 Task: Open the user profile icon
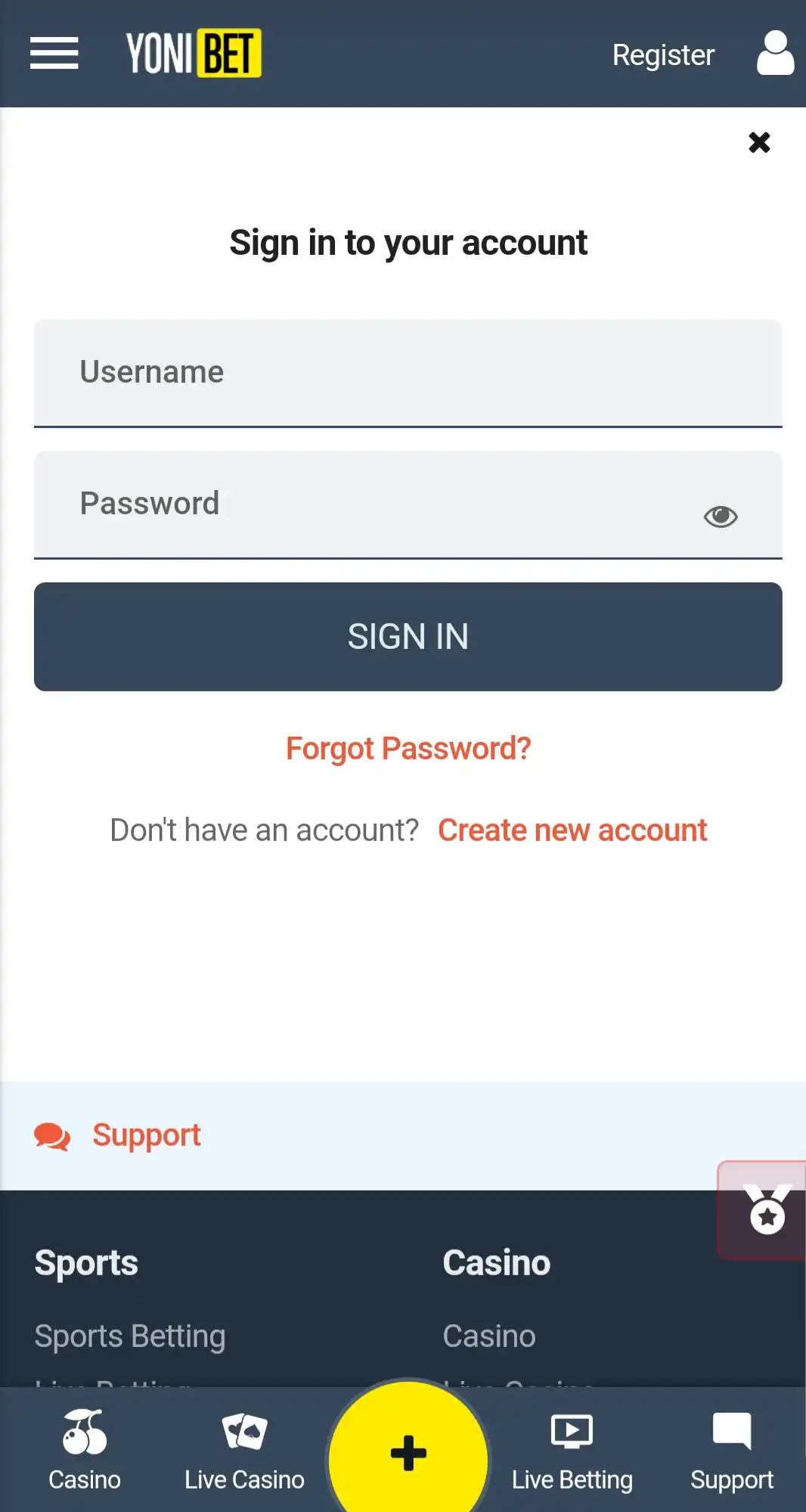[774, 53]
